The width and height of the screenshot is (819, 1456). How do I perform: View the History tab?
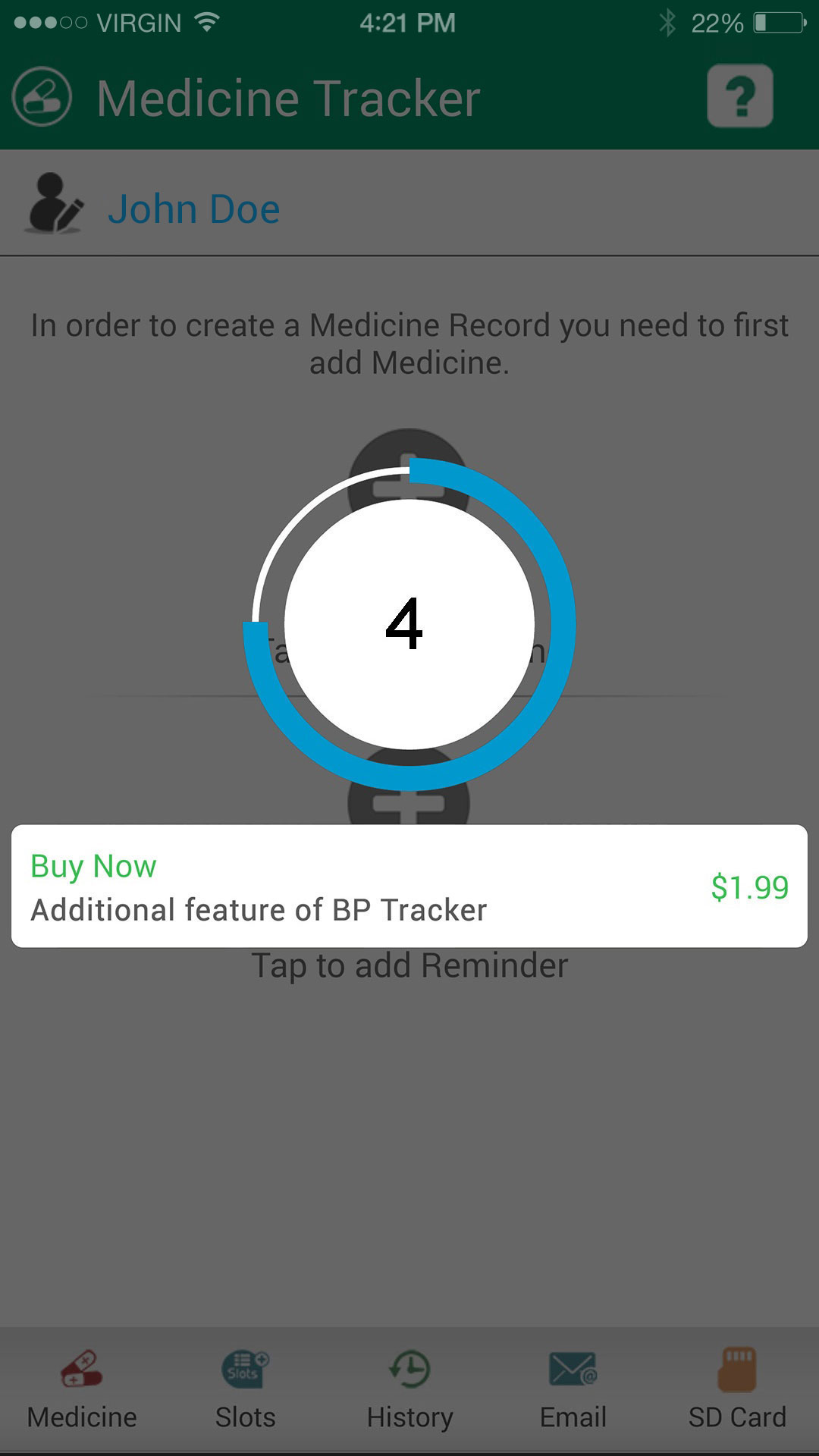409,1390
